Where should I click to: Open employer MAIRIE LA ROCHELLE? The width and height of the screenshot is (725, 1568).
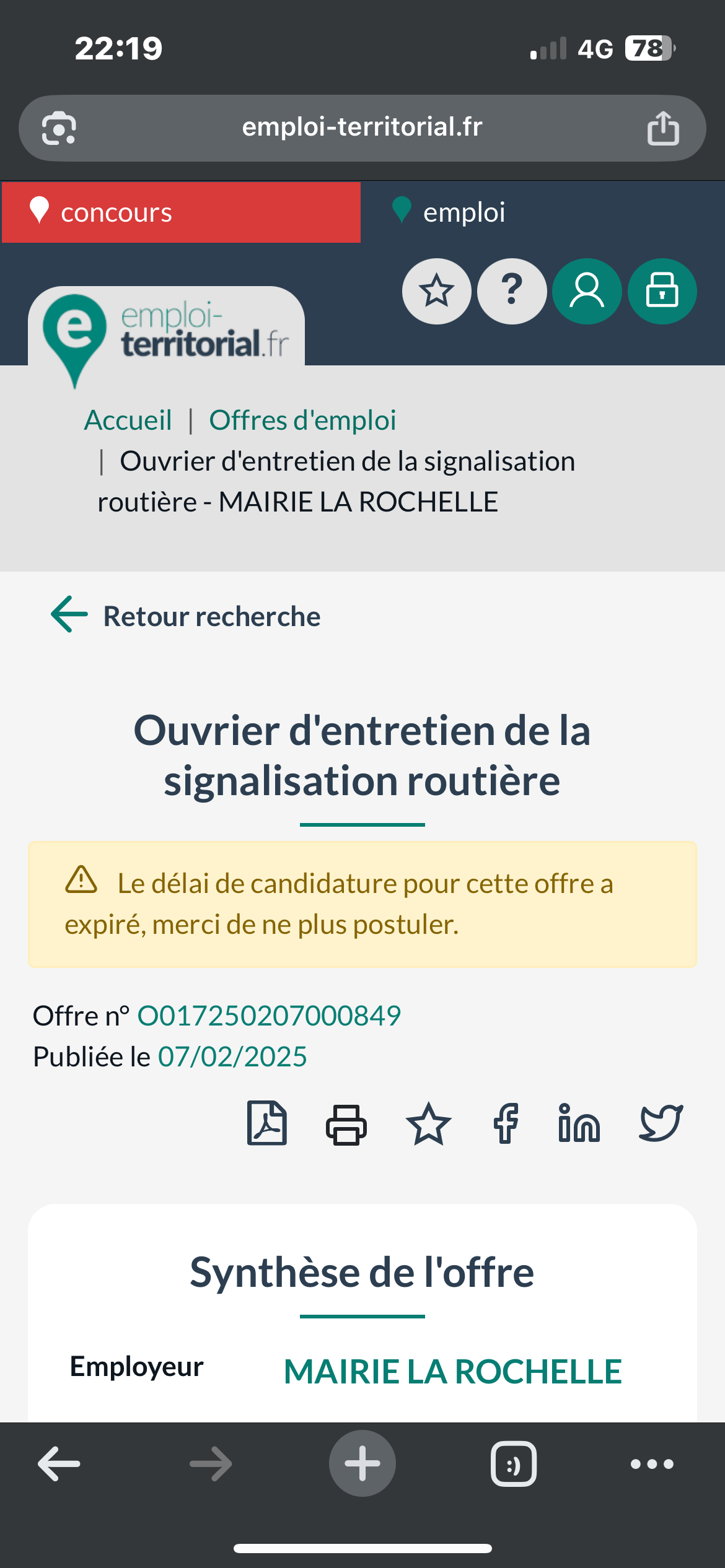(452, 1371)
